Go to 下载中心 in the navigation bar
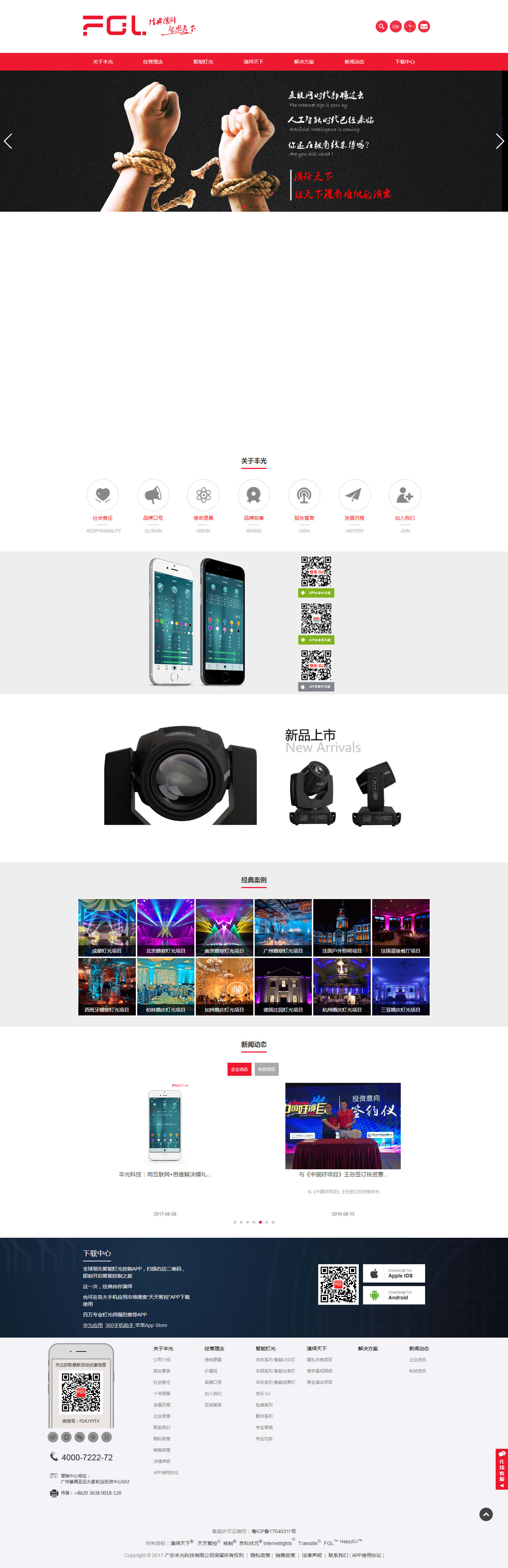 click(x=405, y=61)
